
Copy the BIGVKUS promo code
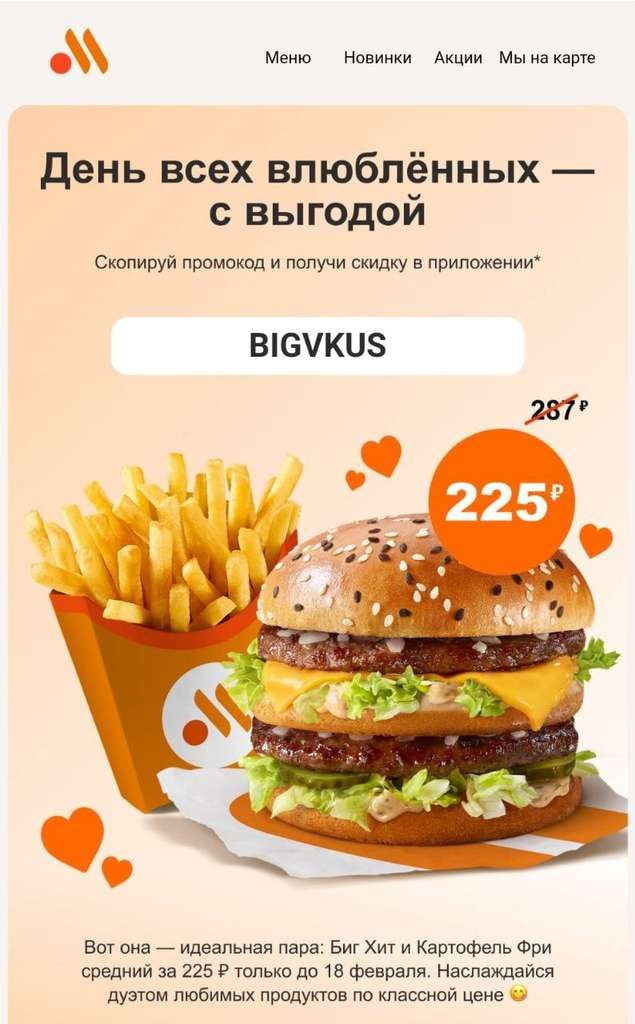coord(317,346)
